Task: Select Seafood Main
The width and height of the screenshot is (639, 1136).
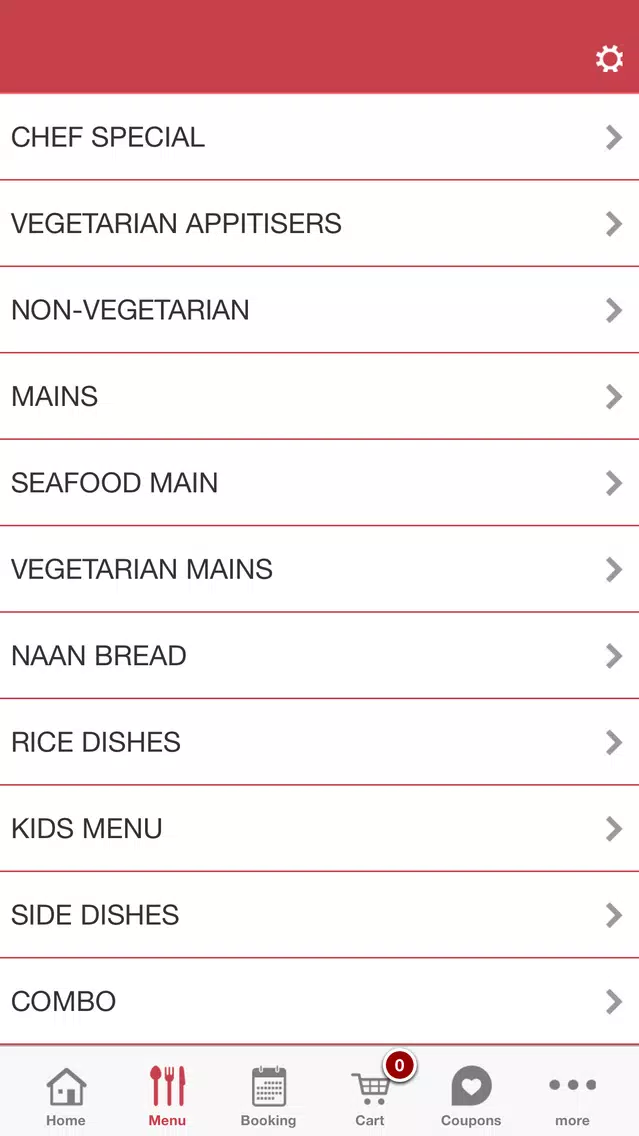Action: [x=320, y=483]
